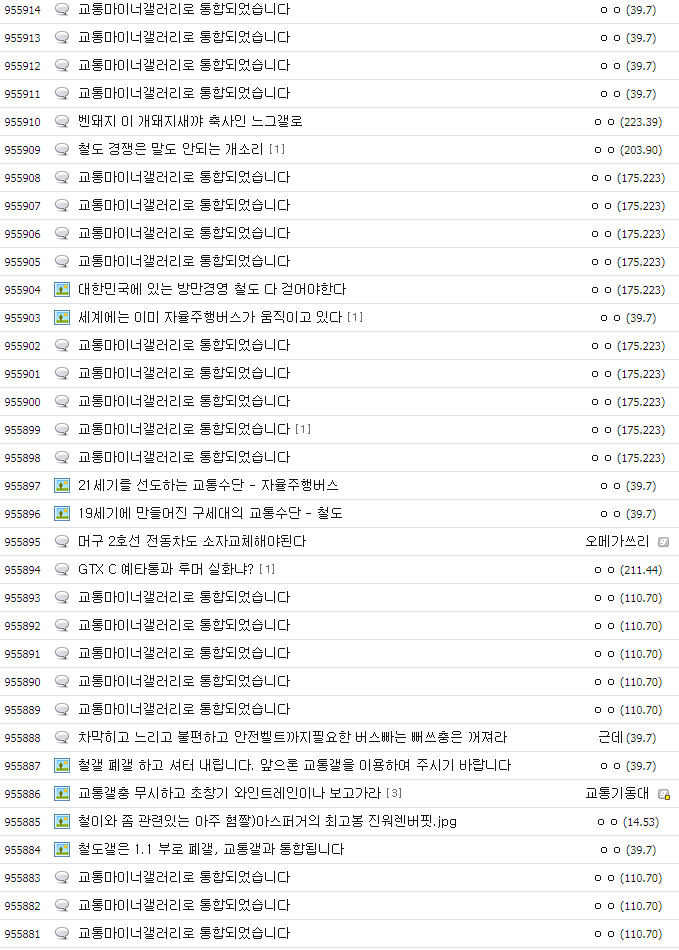Open post '교통갤충 무시하고 초창기 와인트레인이나 보고가라'

coord(230,793)
